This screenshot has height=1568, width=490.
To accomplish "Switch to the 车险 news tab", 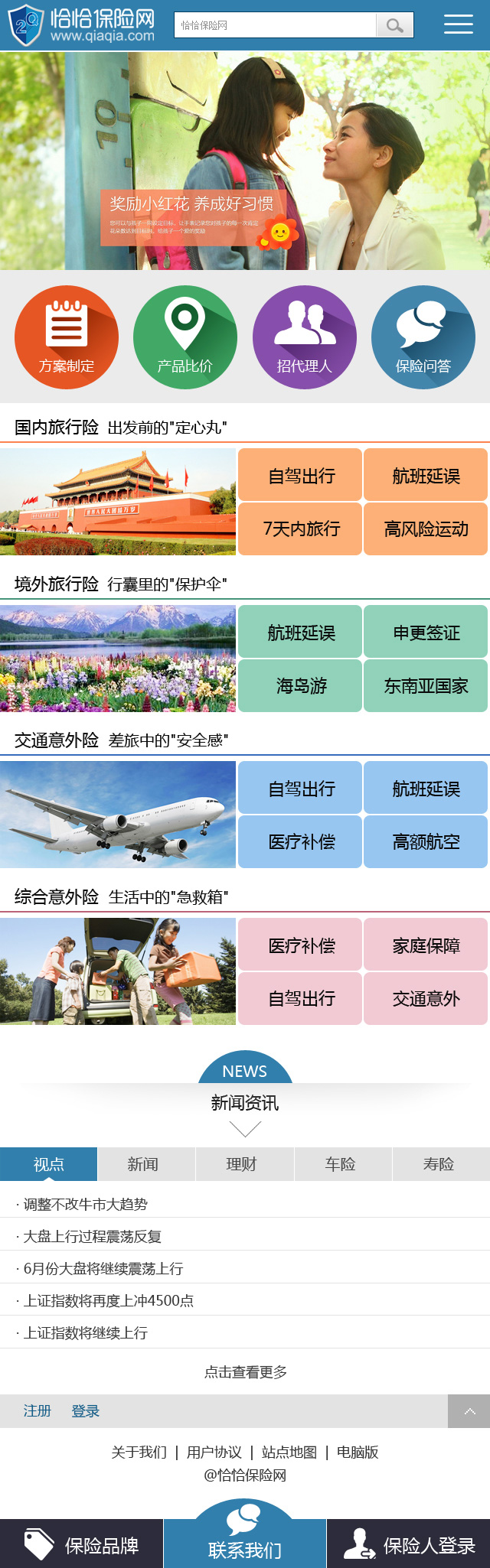I will (x=341, y=1164).
